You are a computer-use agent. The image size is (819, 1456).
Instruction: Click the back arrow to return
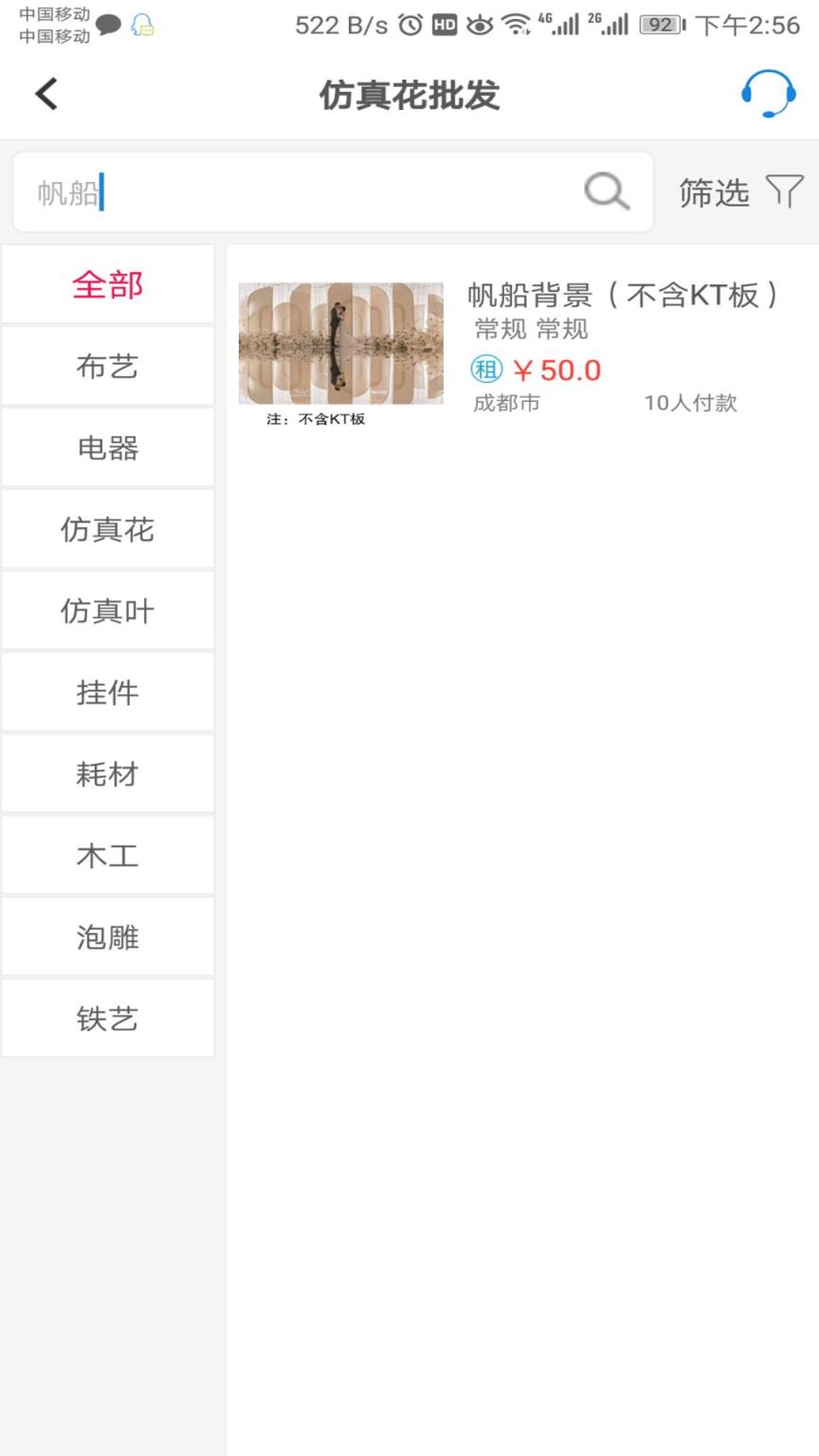coord(45,94)
